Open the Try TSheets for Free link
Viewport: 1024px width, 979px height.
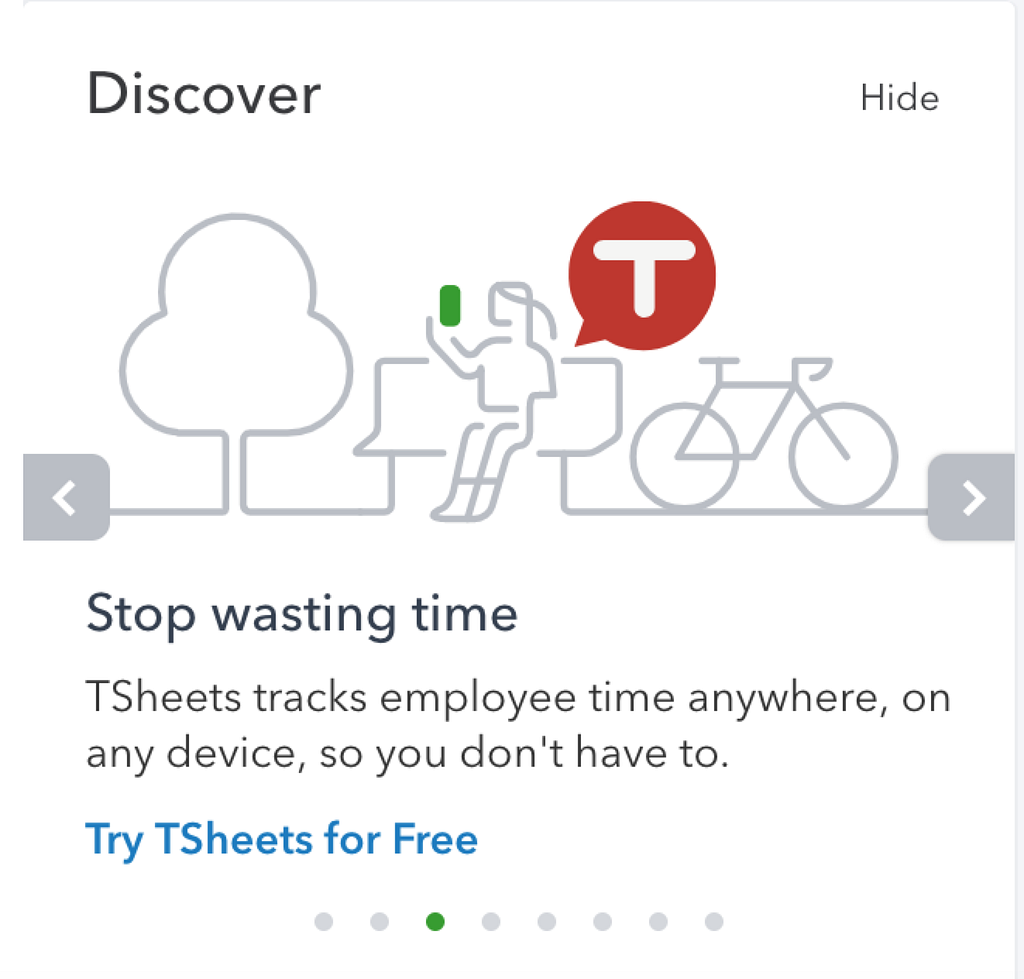pos(282,838)
